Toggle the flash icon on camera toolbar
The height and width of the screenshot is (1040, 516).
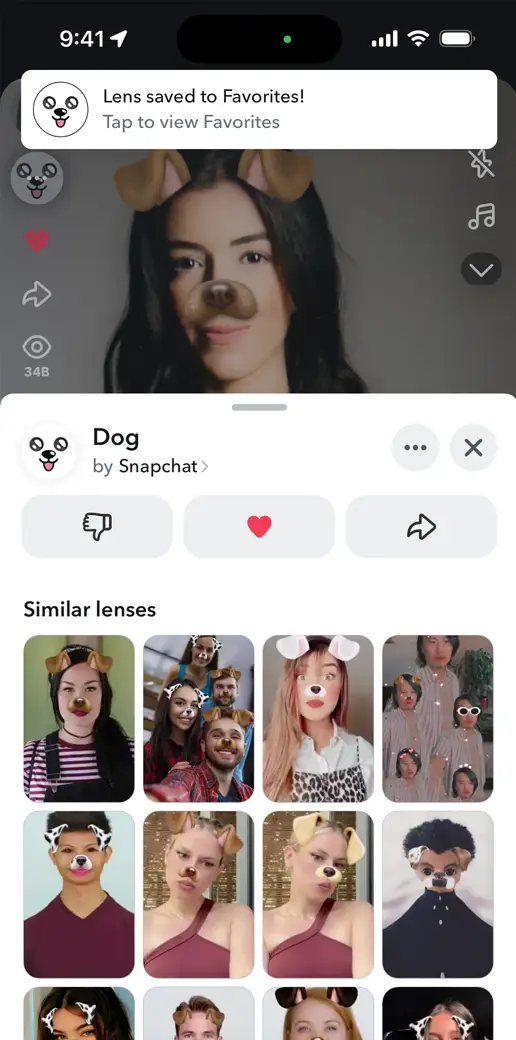[482, 164]
